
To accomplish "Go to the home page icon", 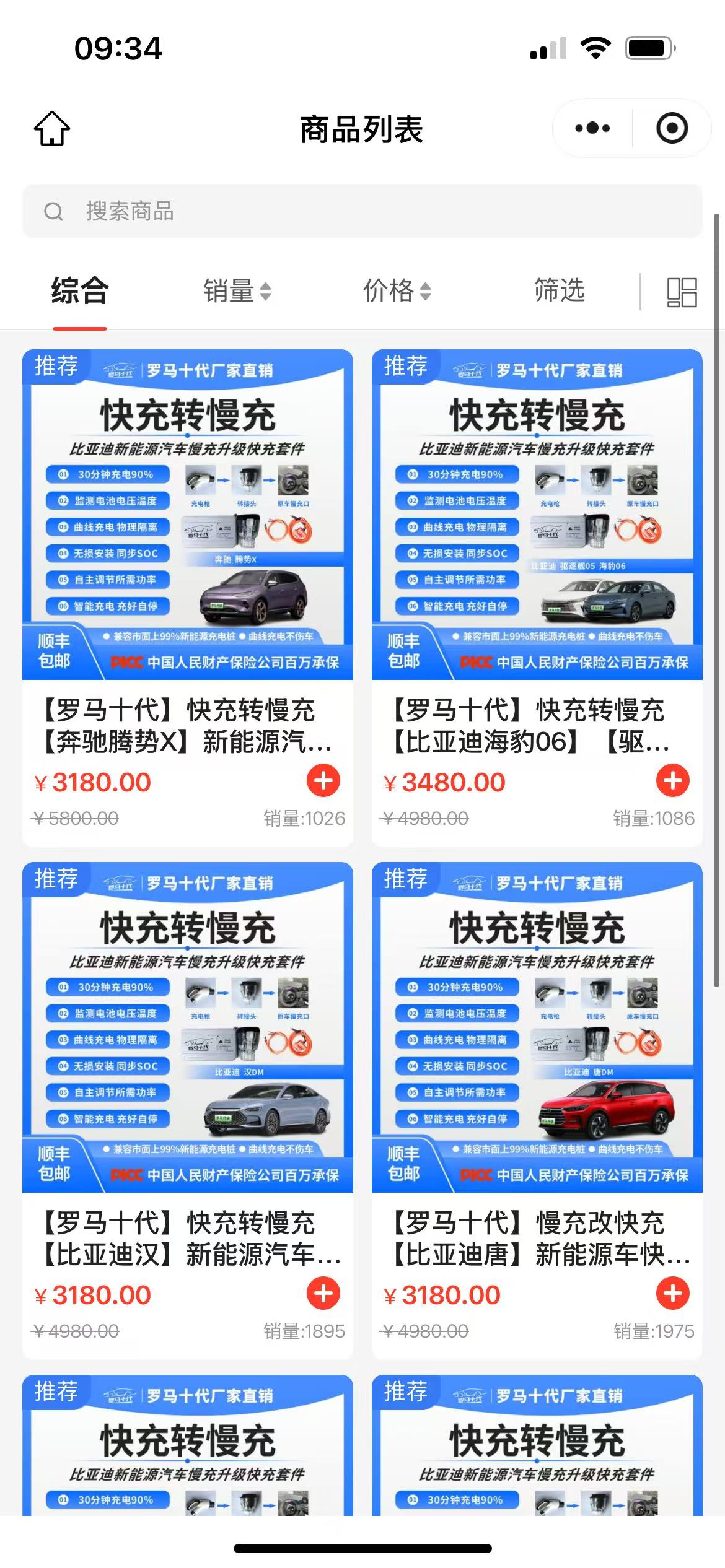I will coord(52,129).
